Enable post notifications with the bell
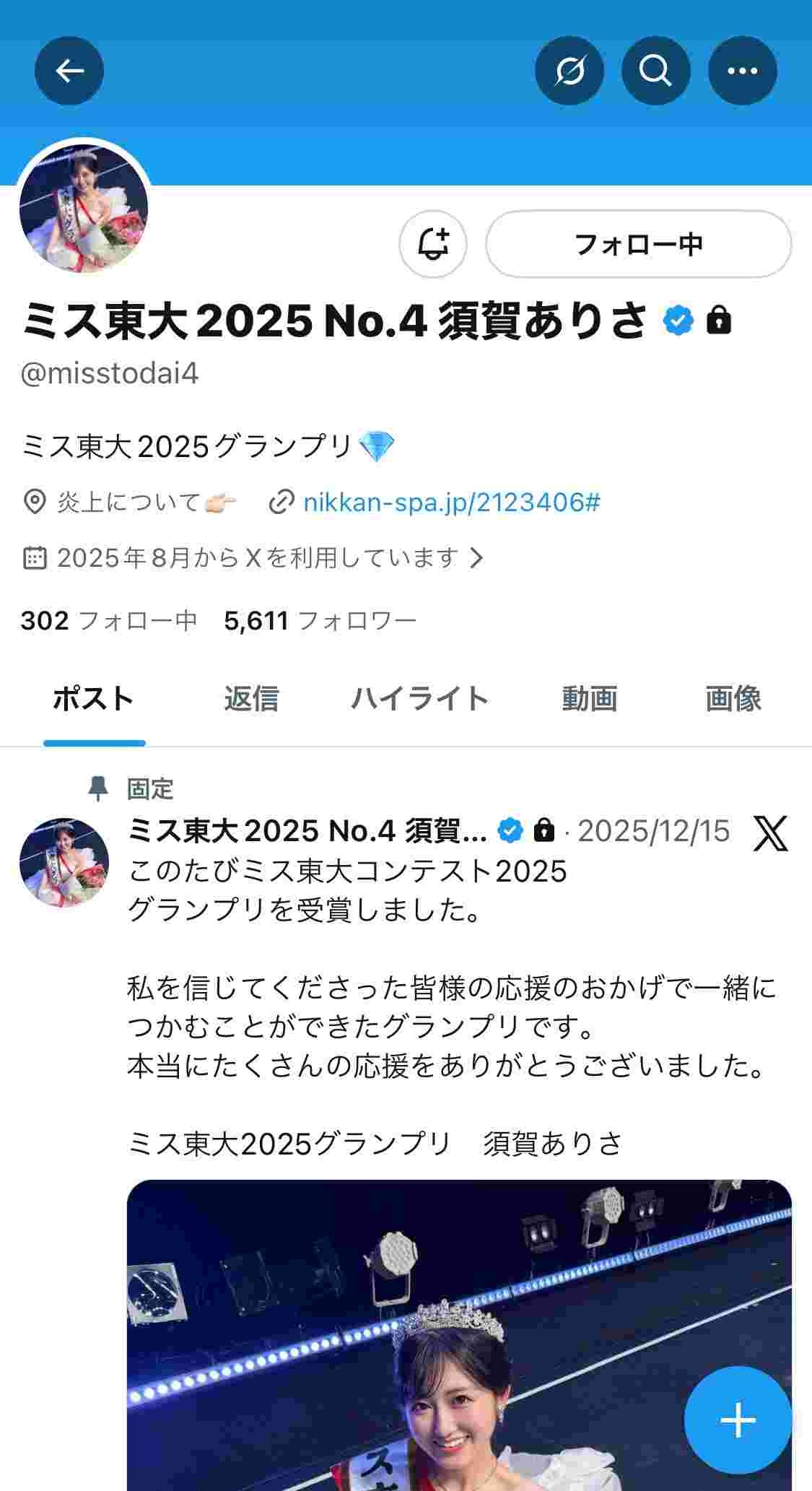Viewport: 812px width, 1491px height. [x=433, y=244]
